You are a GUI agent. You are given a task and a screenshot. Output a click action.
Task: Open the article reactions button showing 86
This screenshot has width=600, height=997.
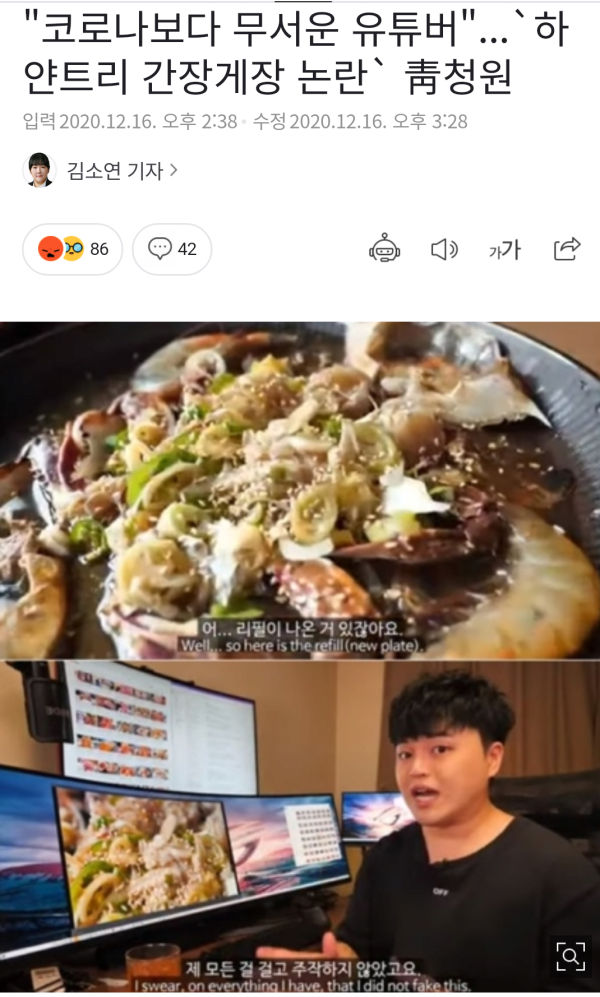pos(73,249)
